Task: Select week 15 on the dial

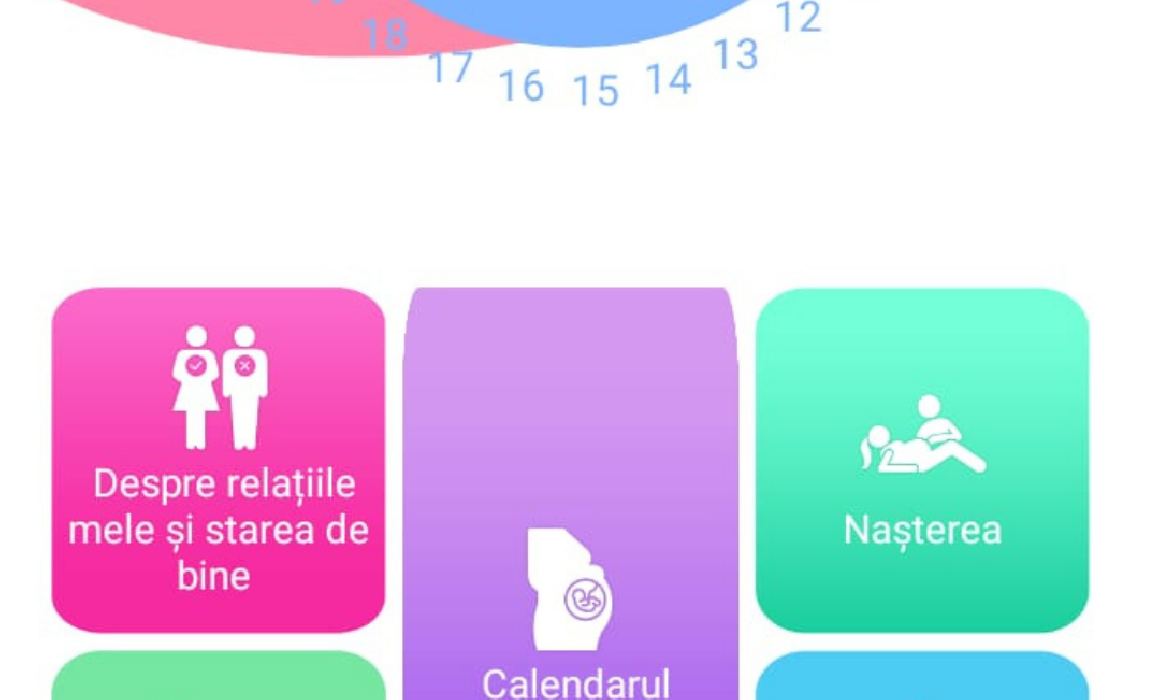Action: [596, 91]
